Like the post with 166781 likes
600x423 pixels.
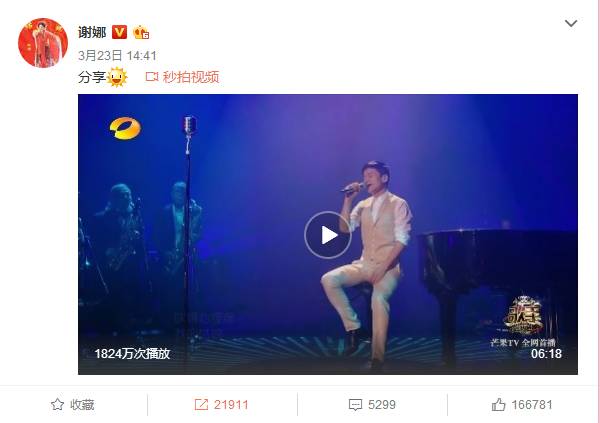pos(522,404)
